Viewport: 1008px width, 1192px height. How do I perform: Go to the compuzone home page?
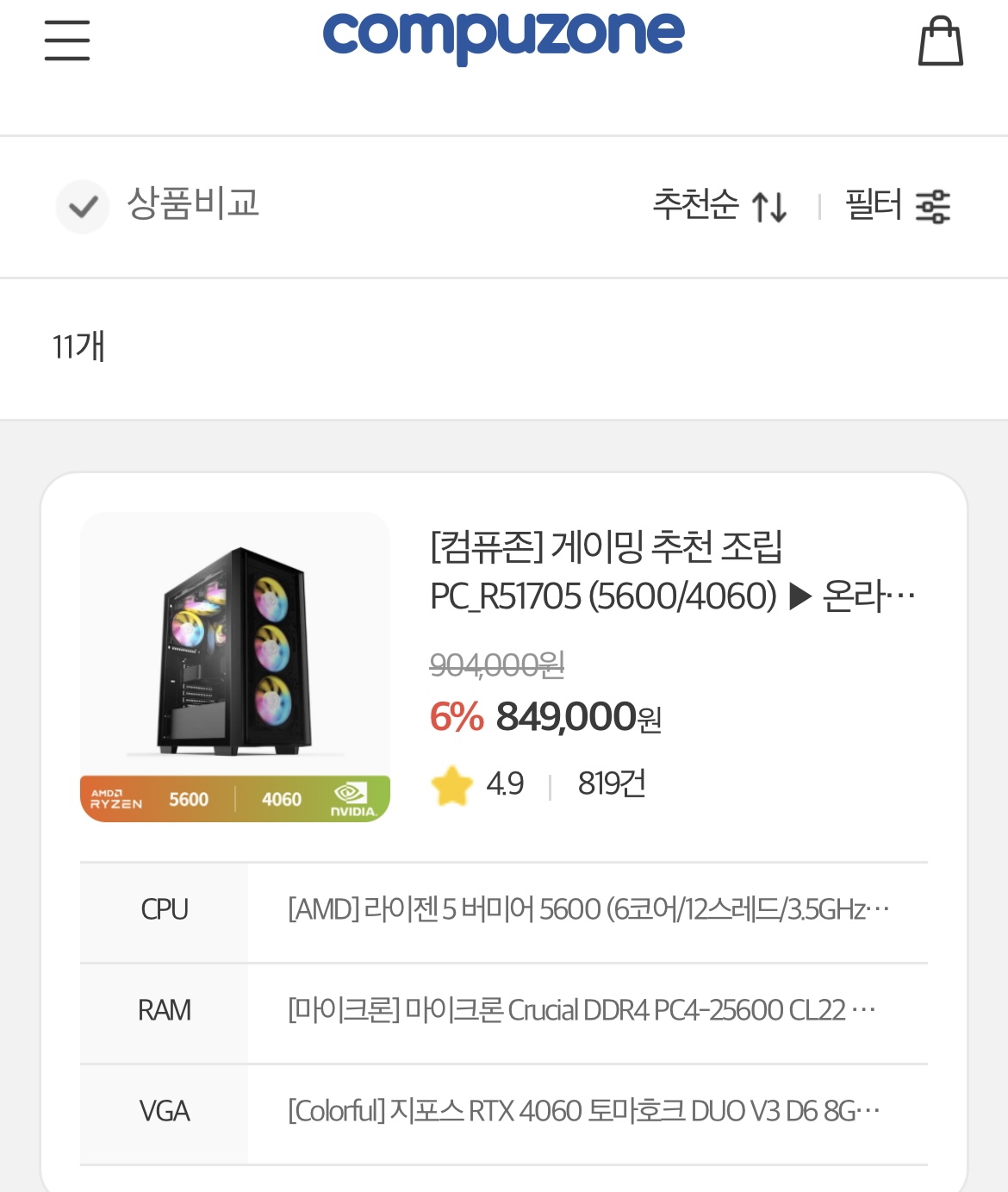click(x=503, y=37)
